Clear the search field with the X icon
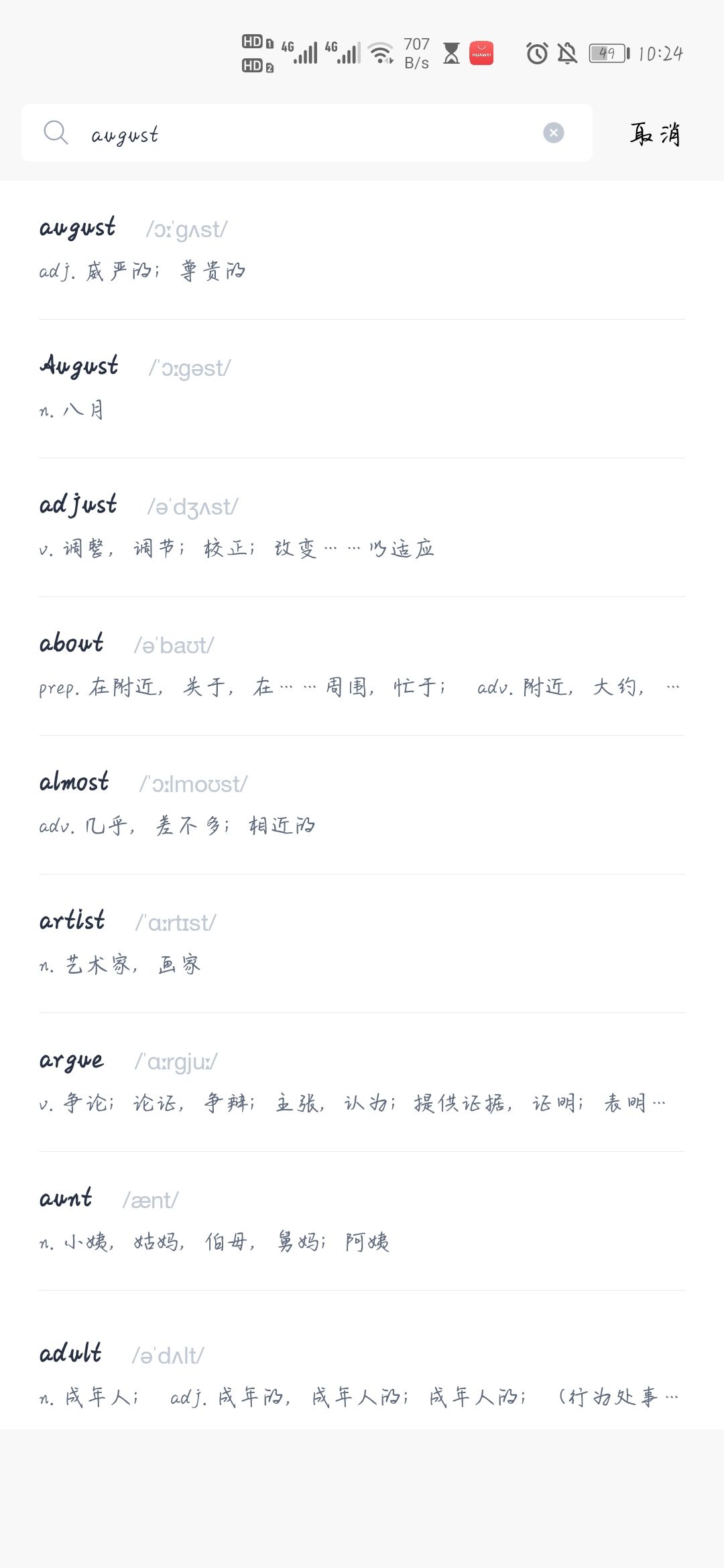724x1568 pixels. 554,132
